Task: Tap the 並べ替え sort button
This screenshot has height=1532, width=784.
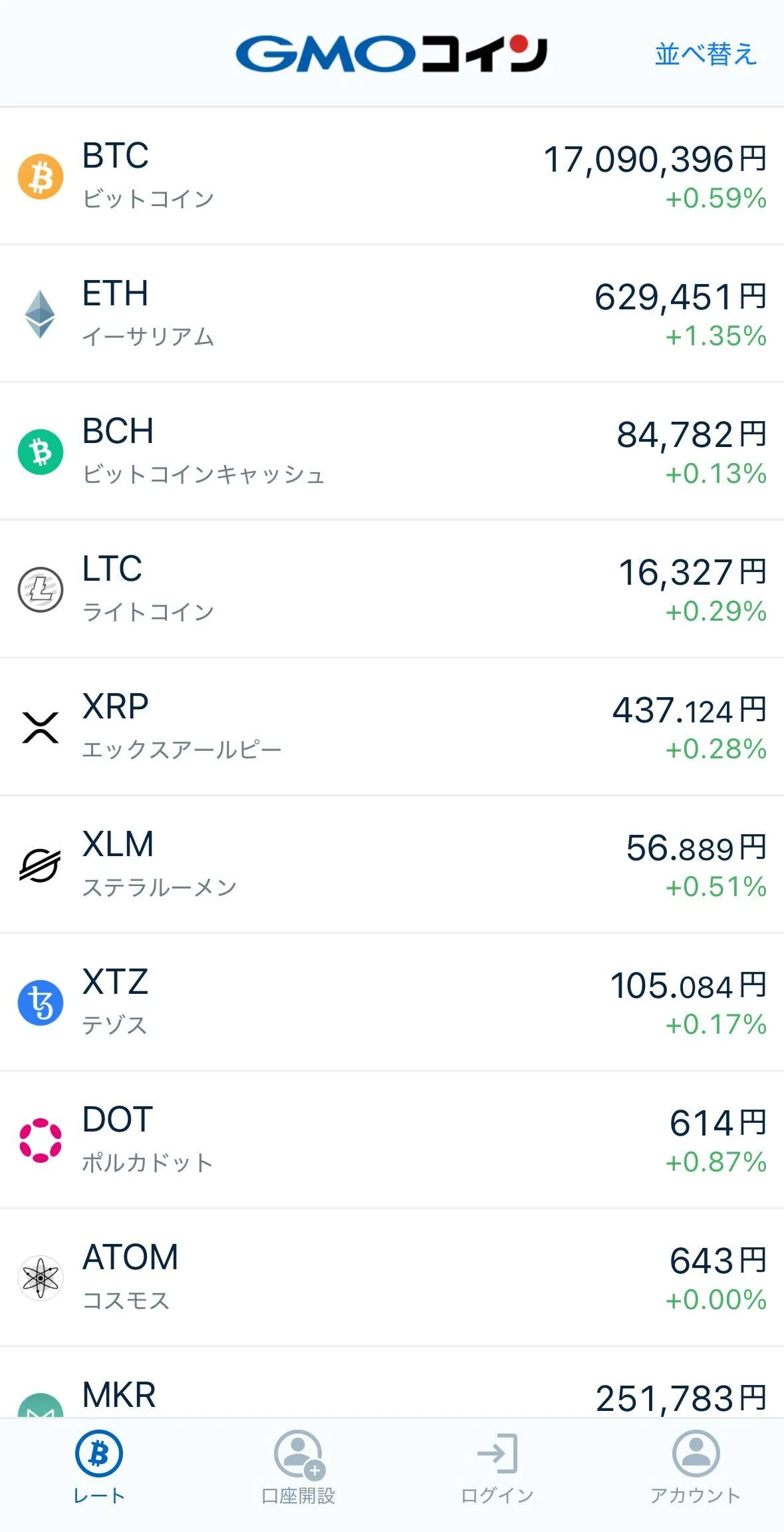Action: pos(706,55)
